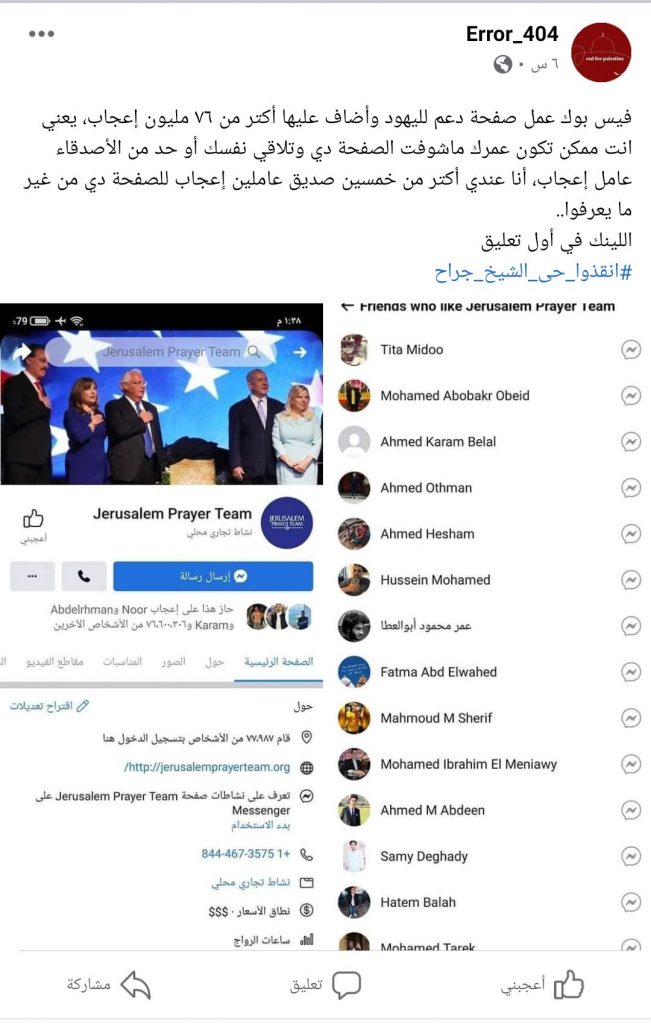Viewport: 651px width, 1024px height.
Task: Comment on the post with تعليق
Action: (x=326, y=984)
